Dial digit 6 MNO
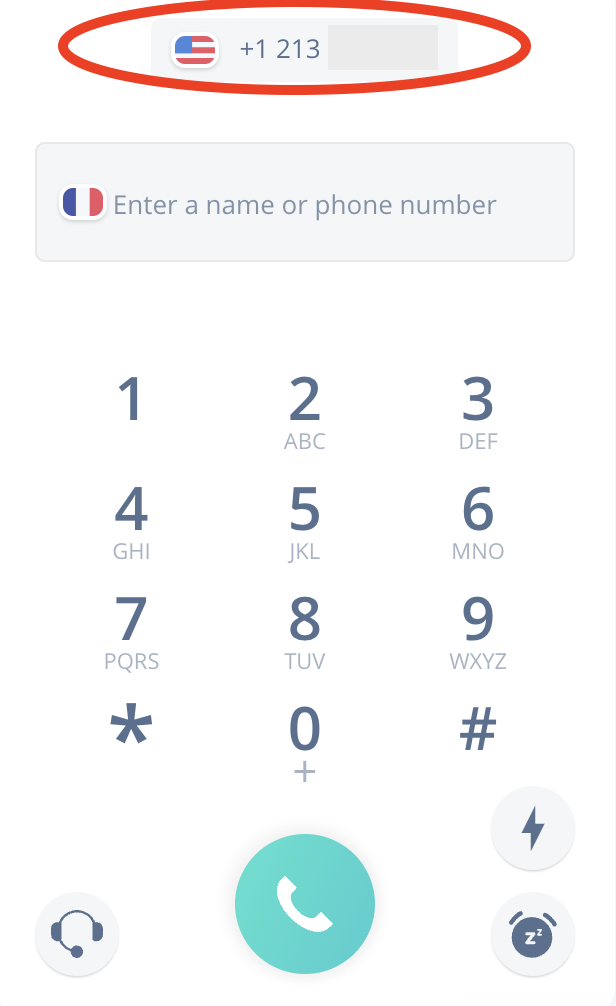This screenshot has width=616, height=1006. tap(478, 522)
